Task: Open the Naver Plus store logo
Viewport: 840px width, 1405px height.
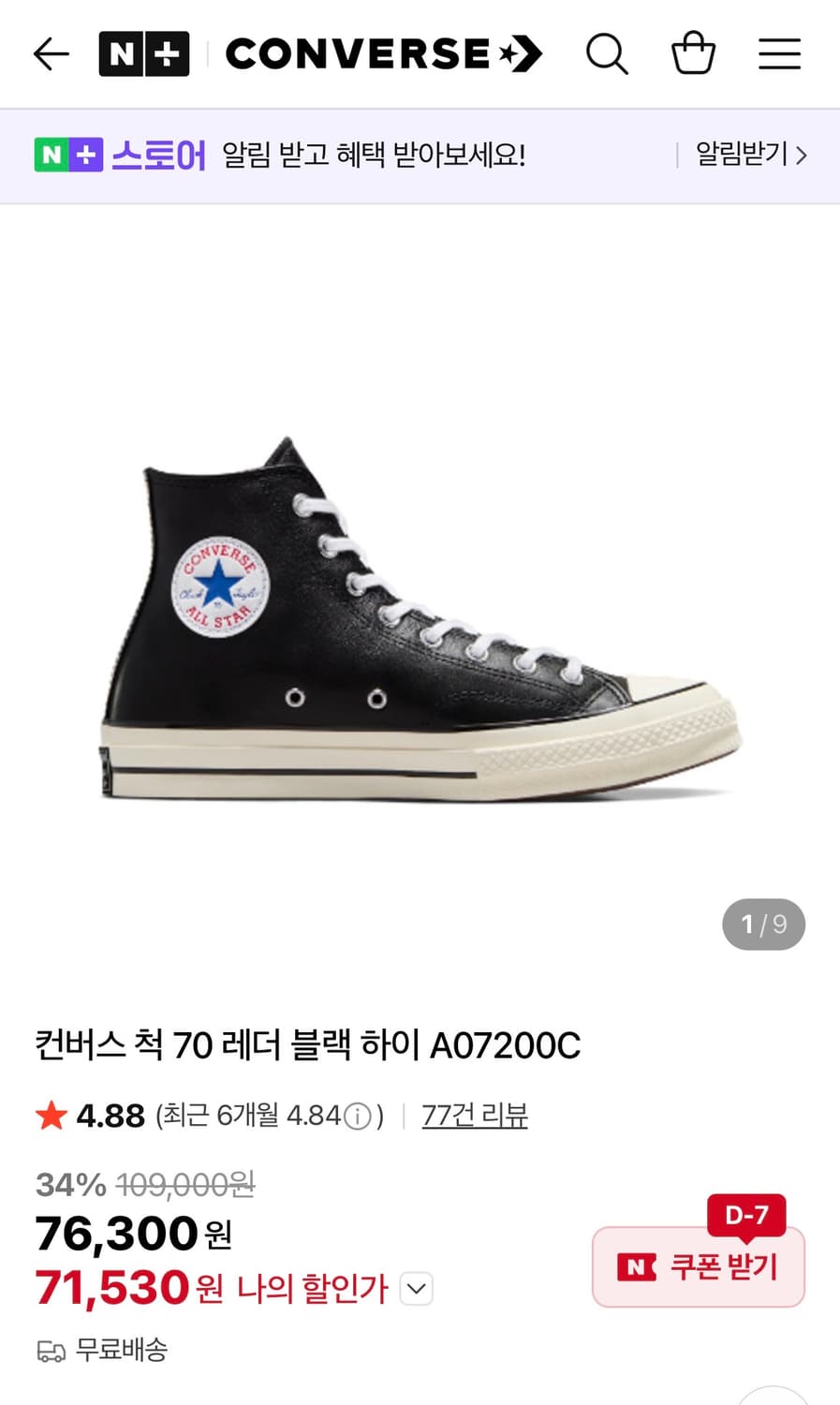Action: tap(144, 53)
